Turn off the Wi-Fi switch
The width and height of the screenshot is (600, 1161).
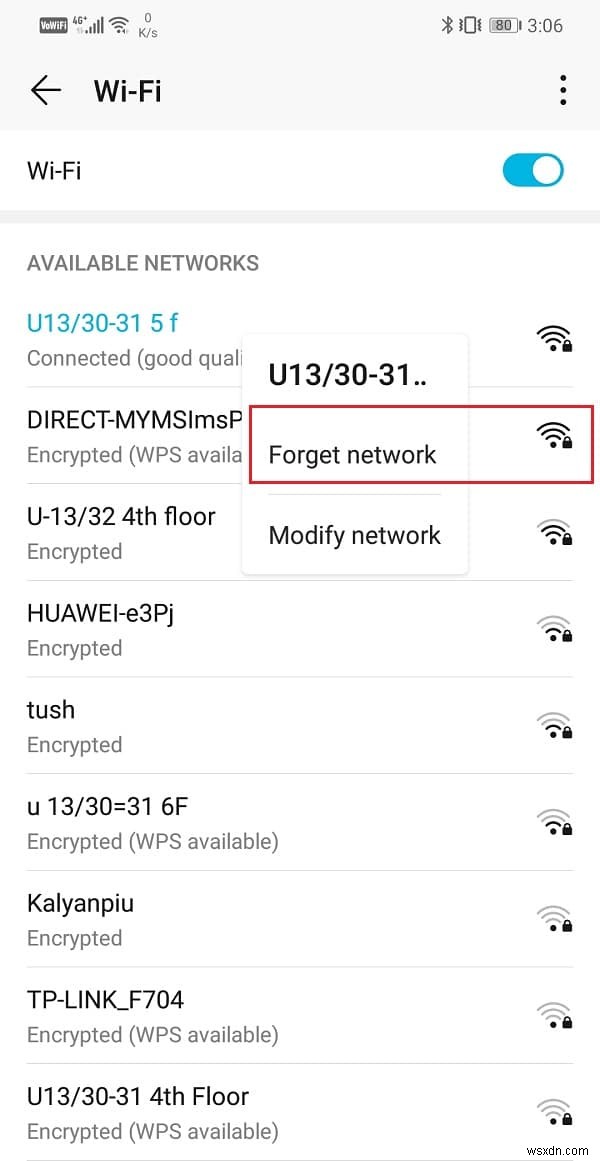(533, 170)
